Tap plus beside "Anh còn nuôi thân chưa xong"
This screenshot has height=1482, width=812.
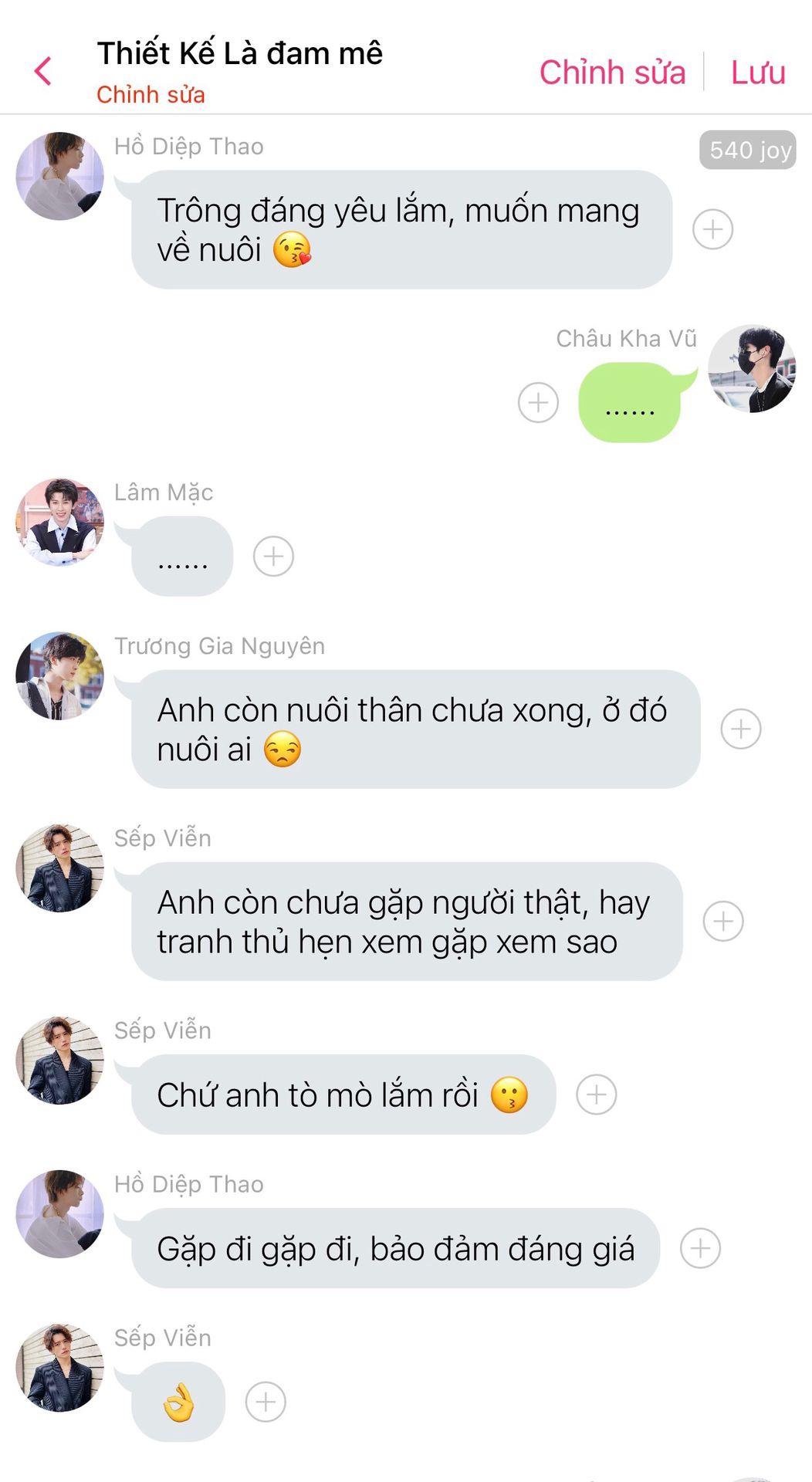[741, 729]
